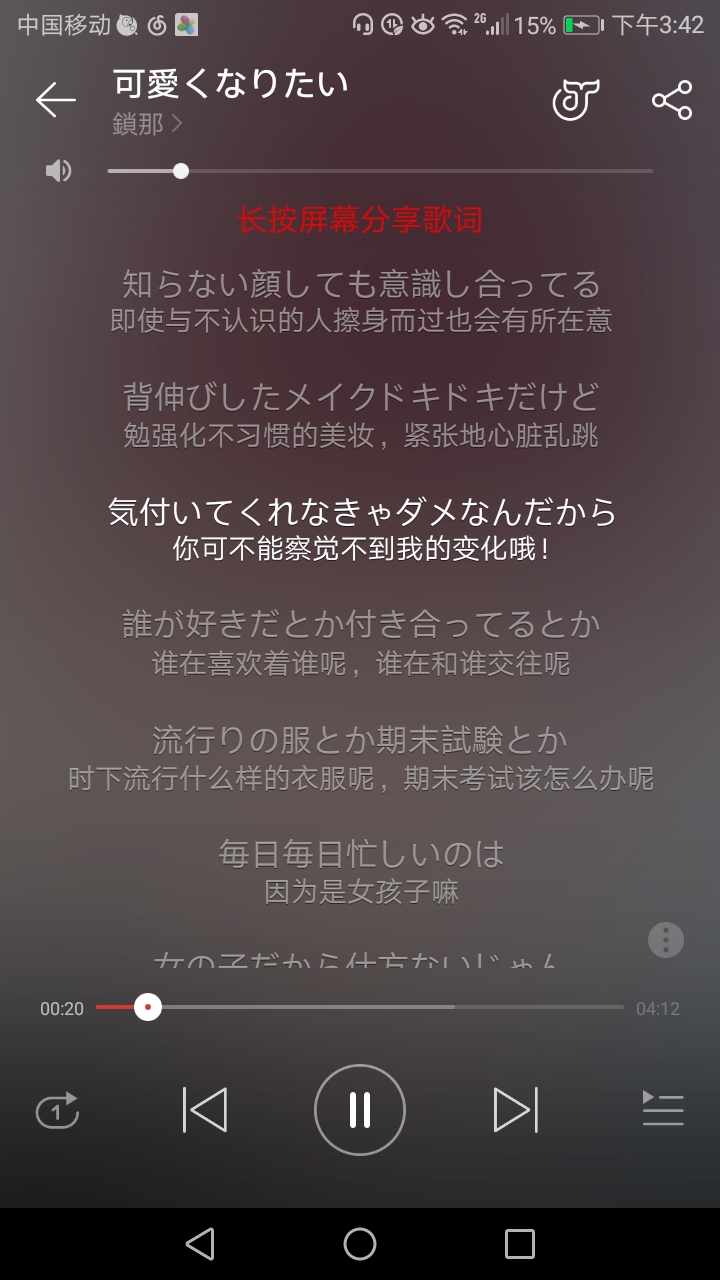Skip to the previous track

click(205, 1110)
